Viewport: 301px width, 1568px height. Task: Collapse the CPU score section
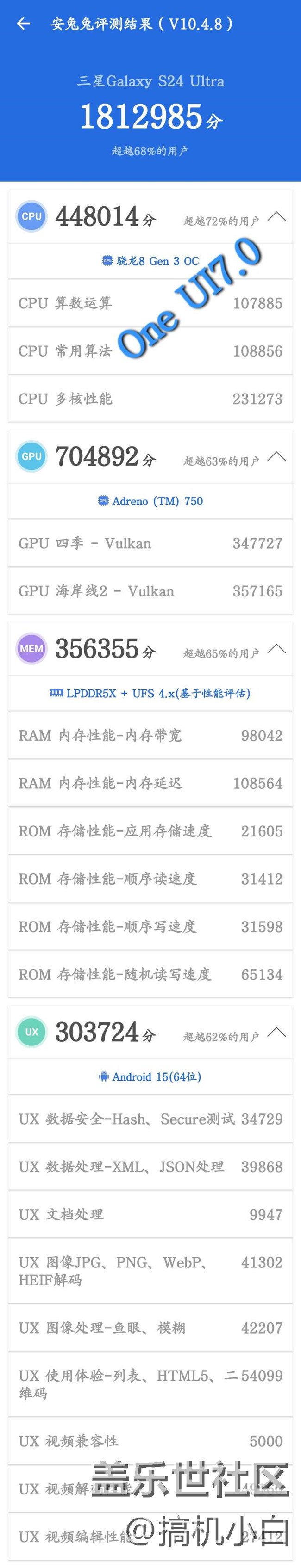click(276, 216)
